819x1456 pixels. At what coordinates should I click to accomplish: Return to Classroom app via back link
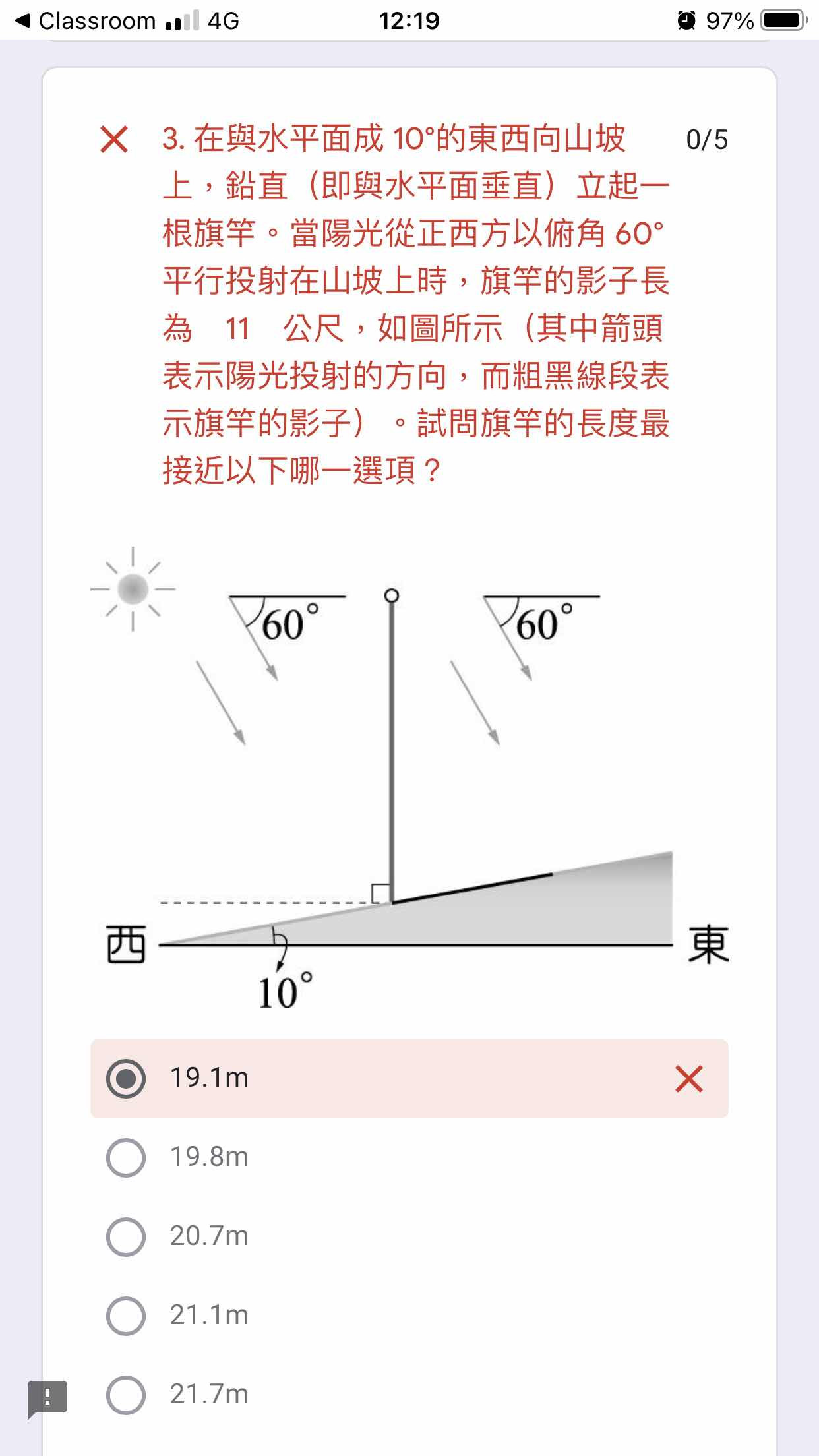(x=84, y=21)
